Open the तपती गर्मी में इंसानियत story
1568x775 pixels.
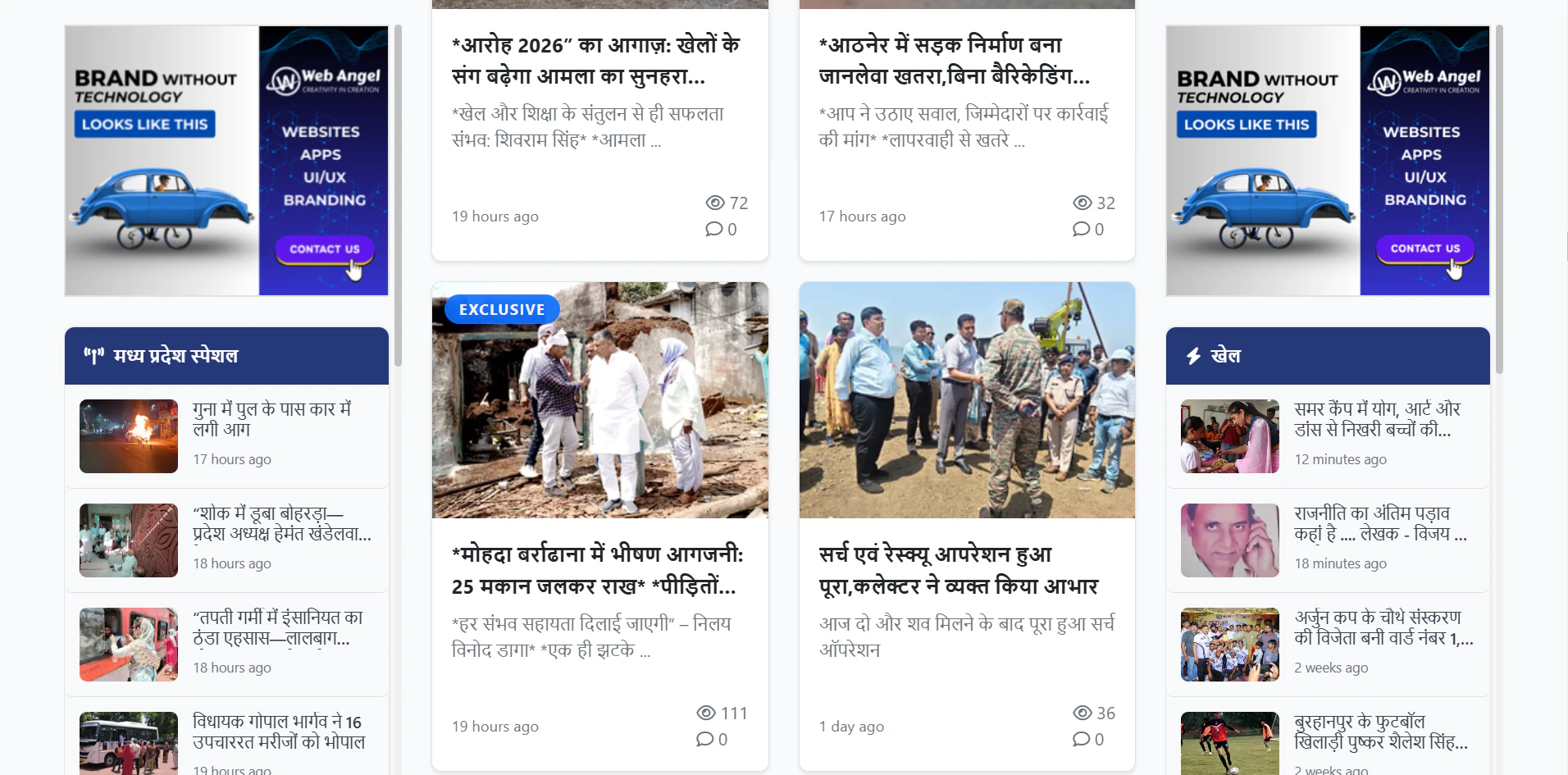(226, 645)
